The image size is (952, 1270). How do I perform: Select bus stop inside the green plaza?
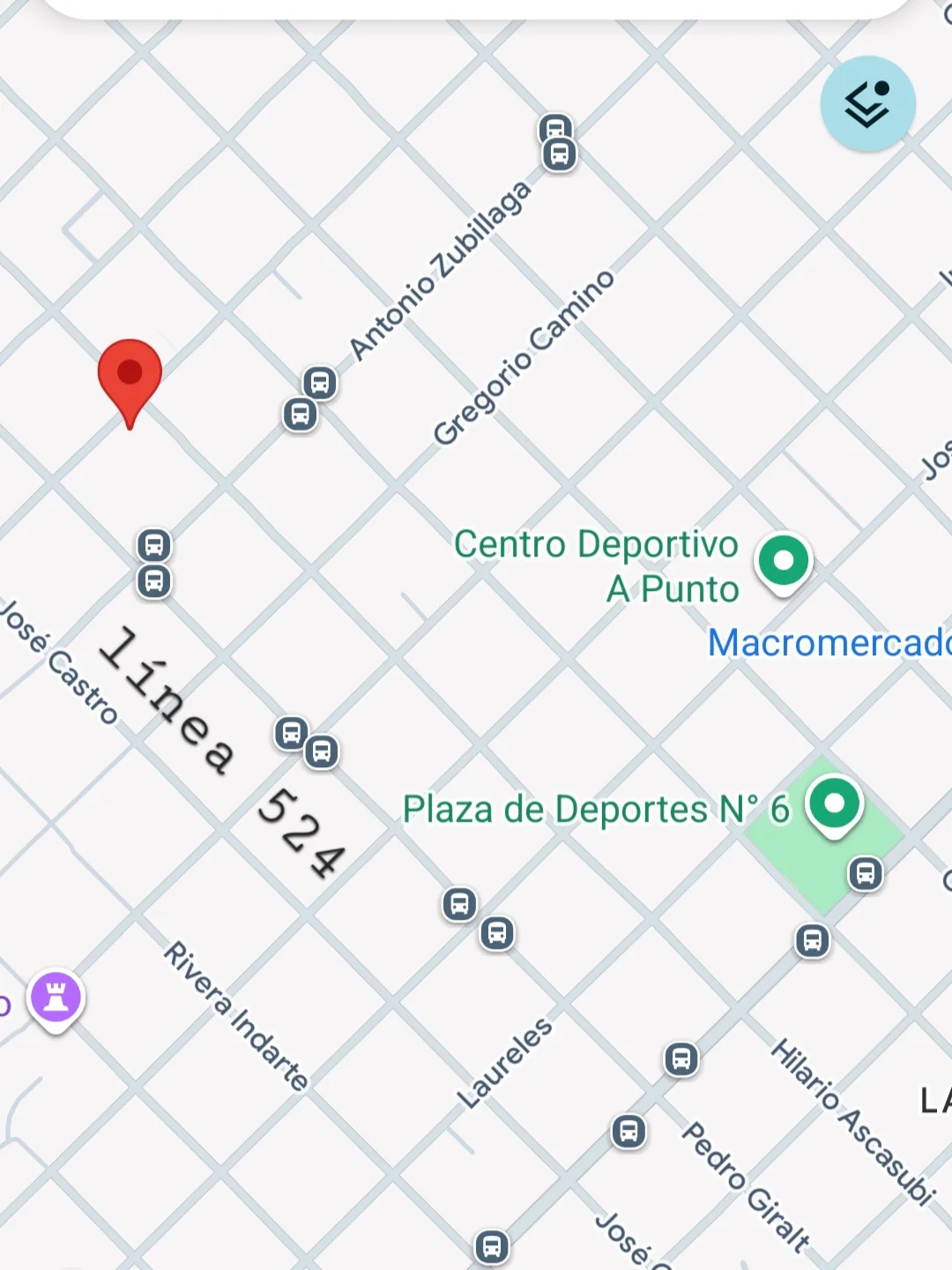pyautogui.click(x=866, y=874)
